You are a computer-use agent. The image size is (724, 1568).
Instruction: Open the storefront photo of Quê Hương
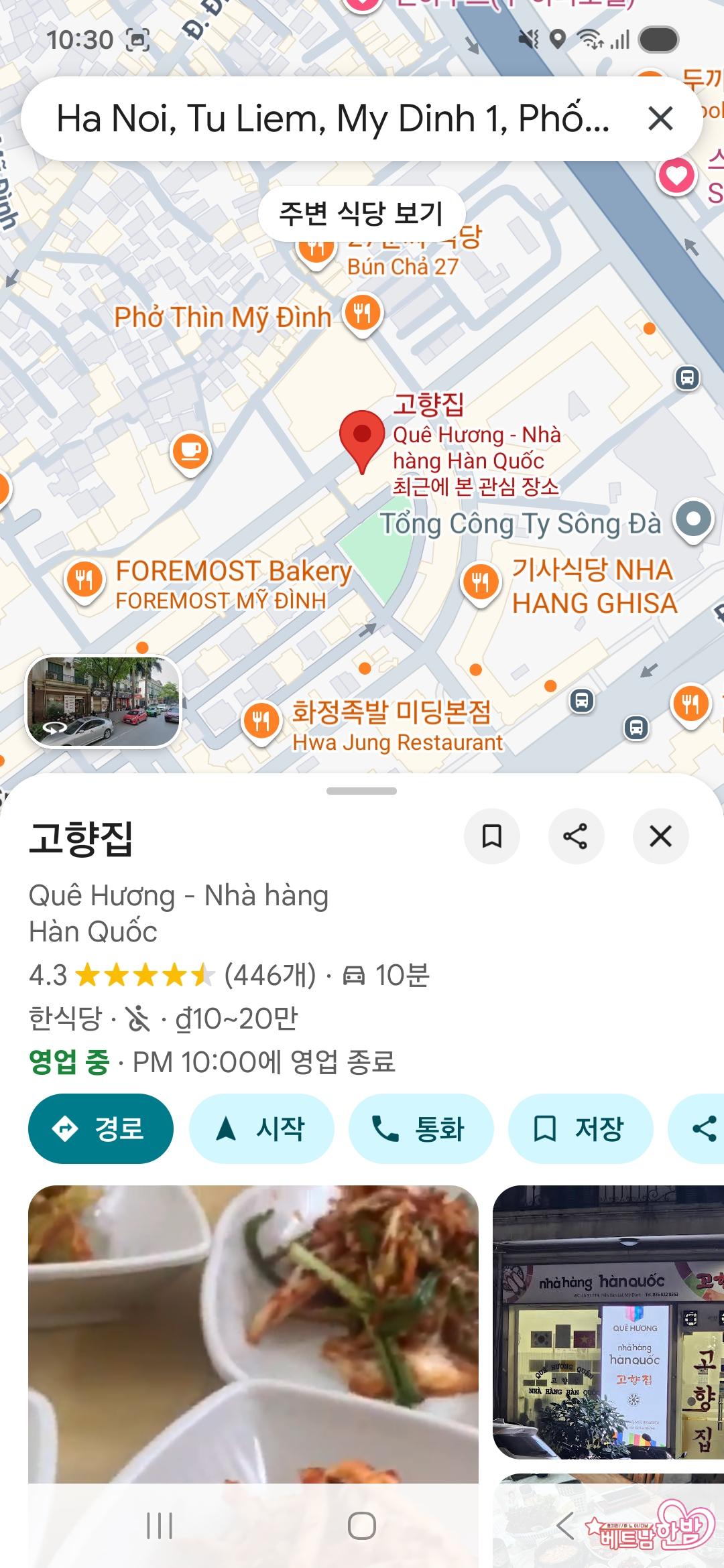[608, 1321]
